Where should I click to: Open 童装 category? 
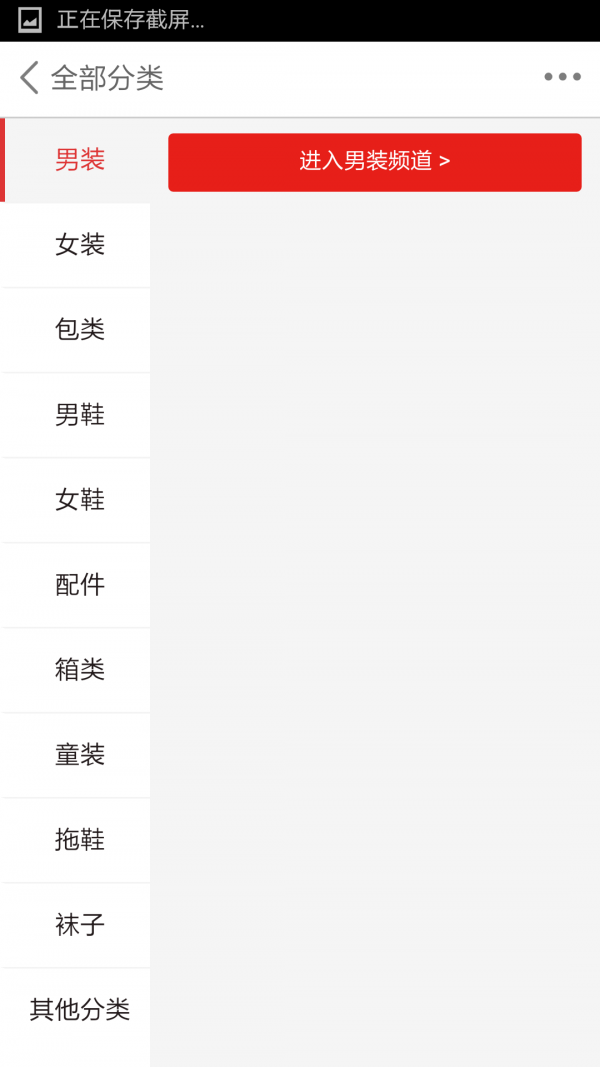(79, 755)
